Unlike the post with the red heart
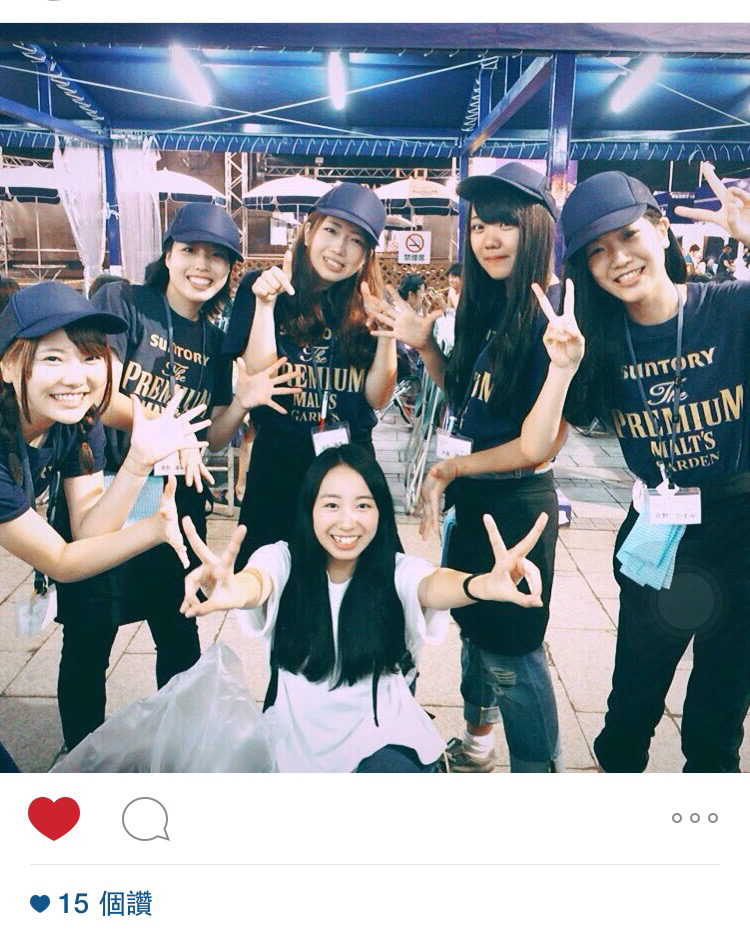The image size is (750, 934). click(54, 818)
